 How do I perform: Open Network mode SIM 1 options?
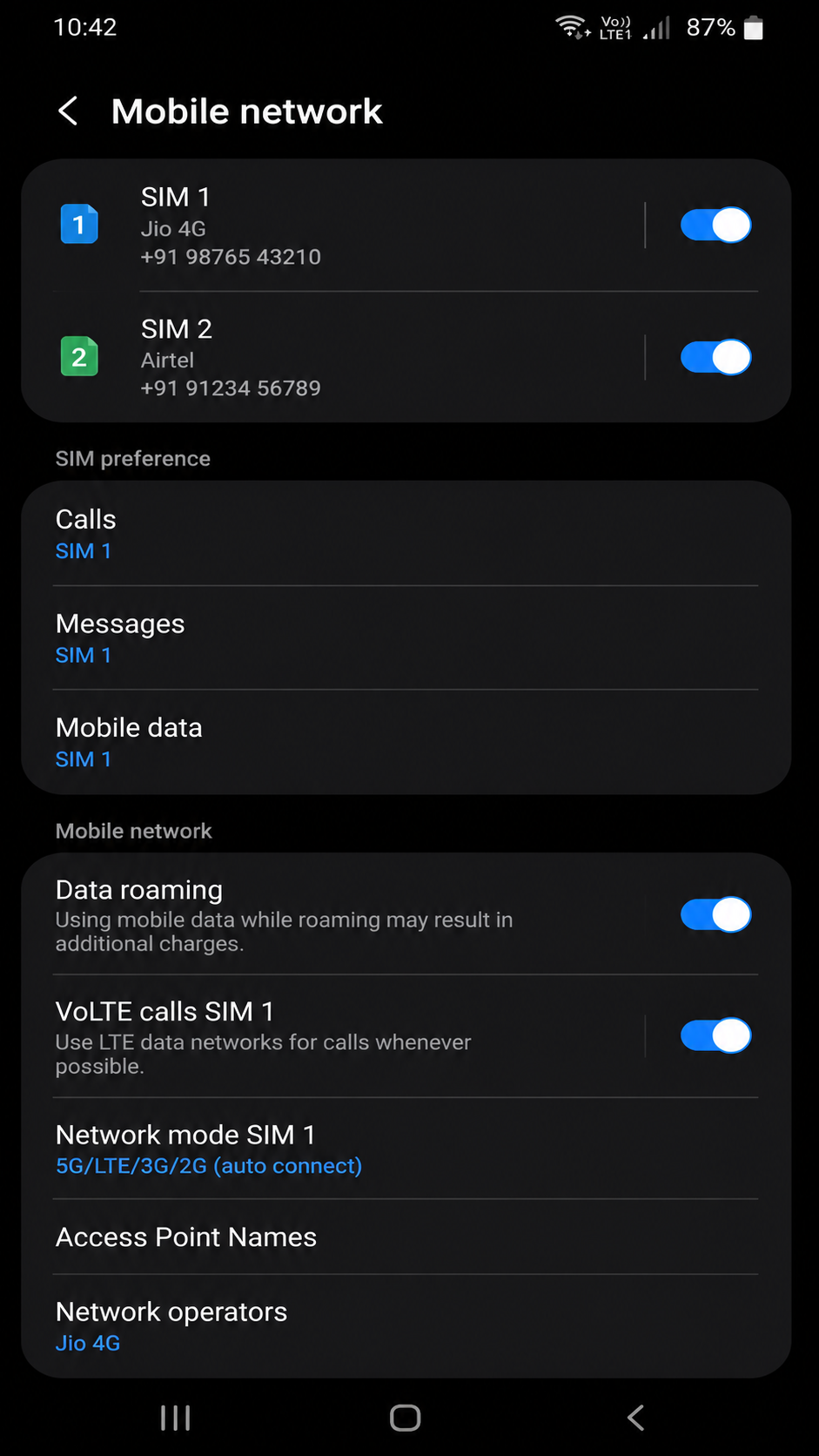(406, 1149)
